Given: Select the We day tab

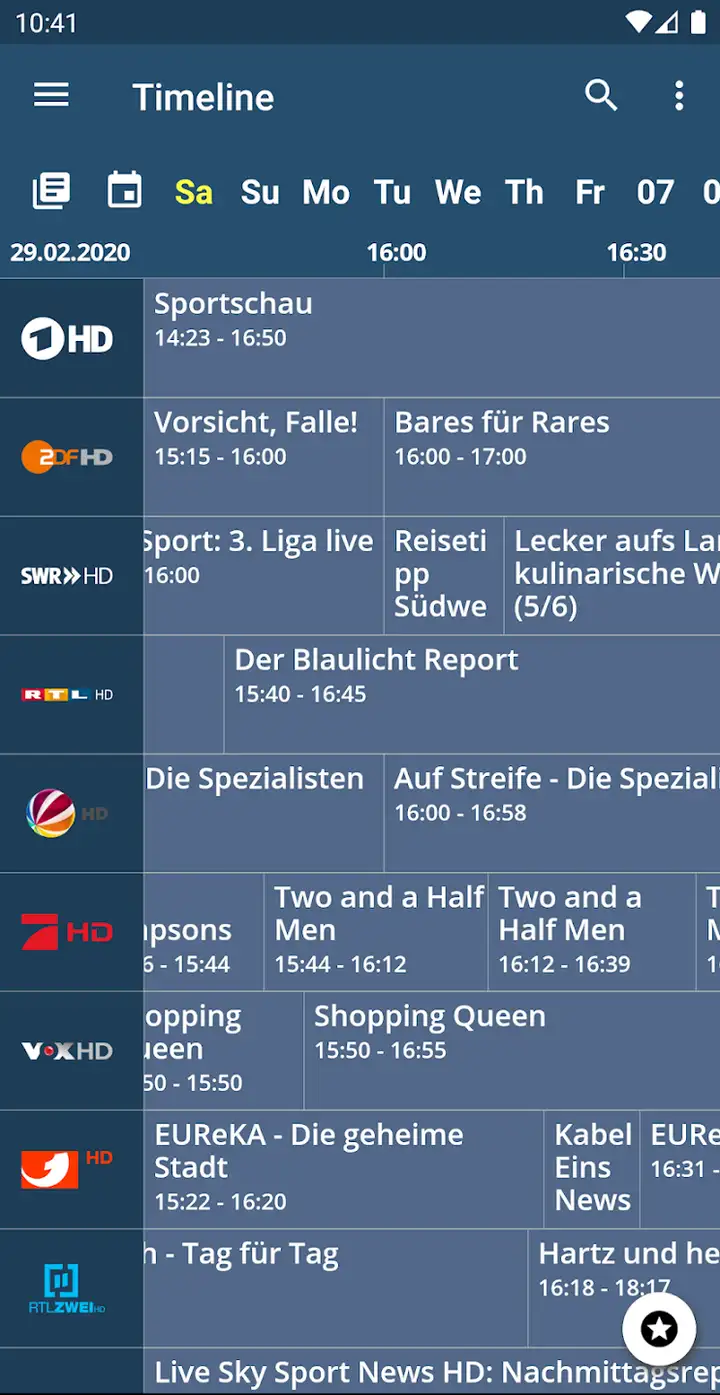Looking at the screenshot, I should point(458,192).
